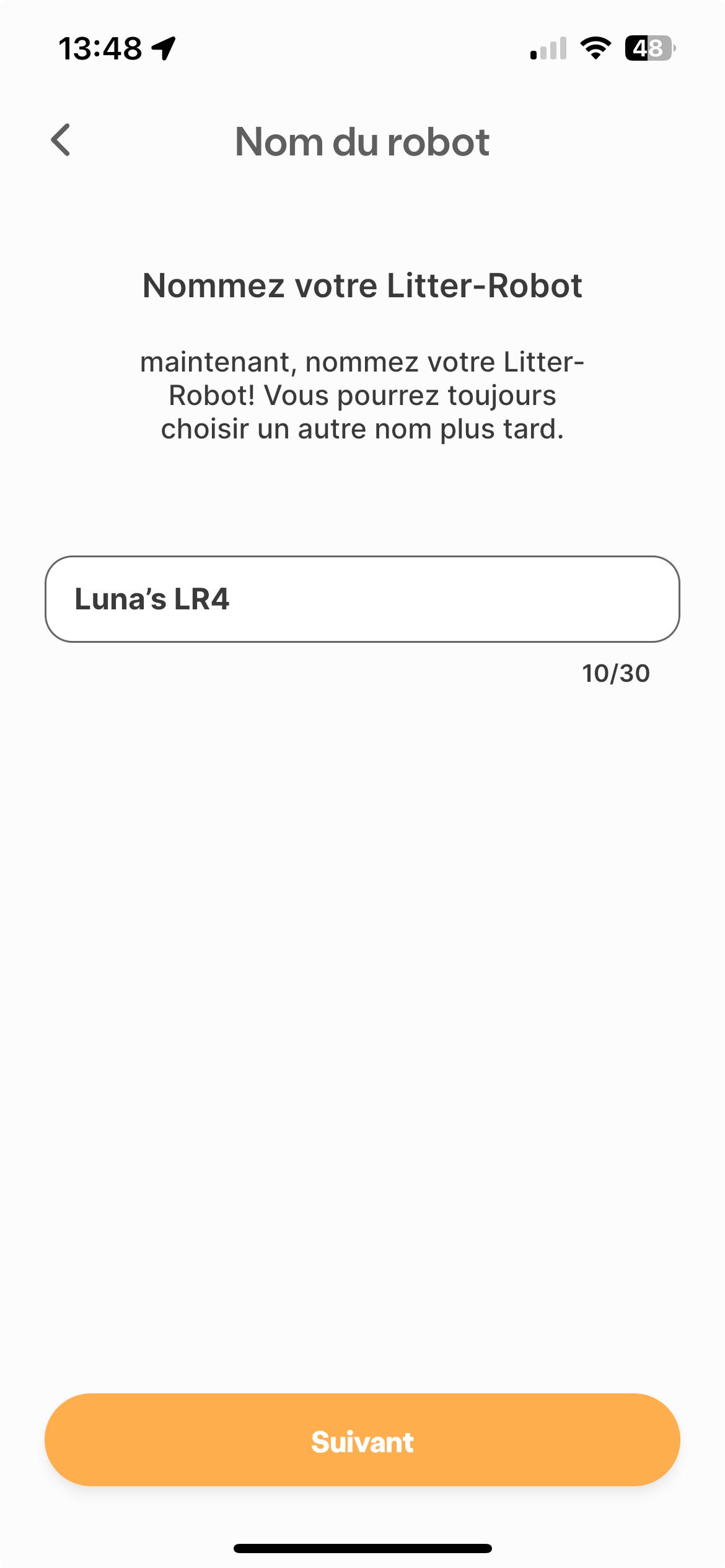Tap the robot name field "Luna's LR4"
This screenshot has height=1568, width=725.
tap(362, 599)
